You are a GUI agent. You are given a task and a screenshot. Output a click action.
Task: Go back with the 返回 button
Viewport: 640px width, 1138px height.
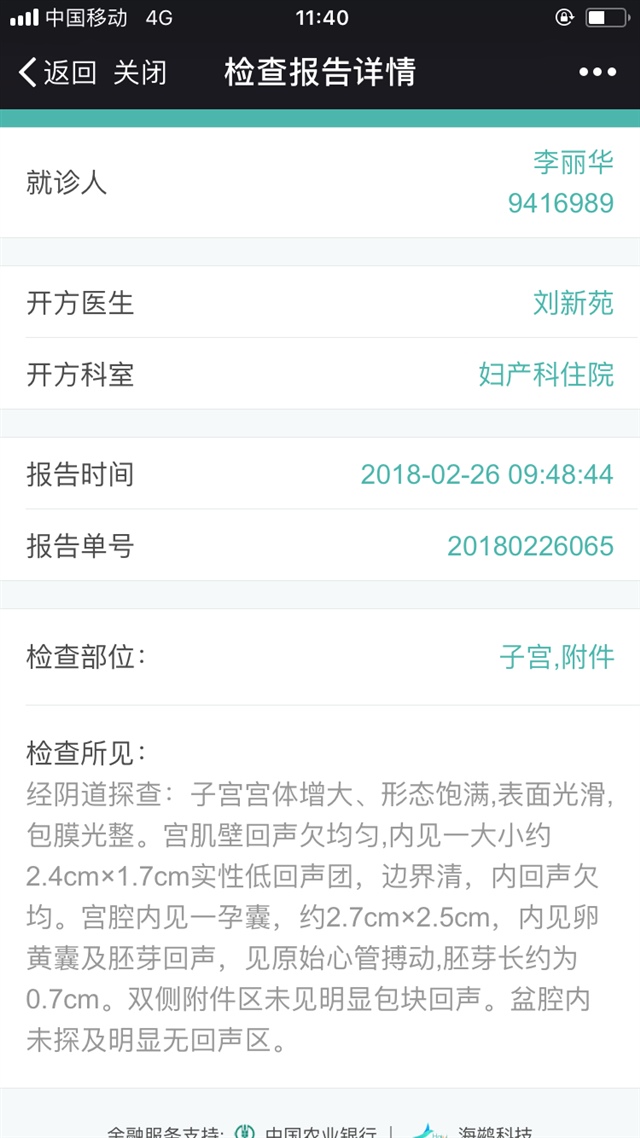point(58,72)
